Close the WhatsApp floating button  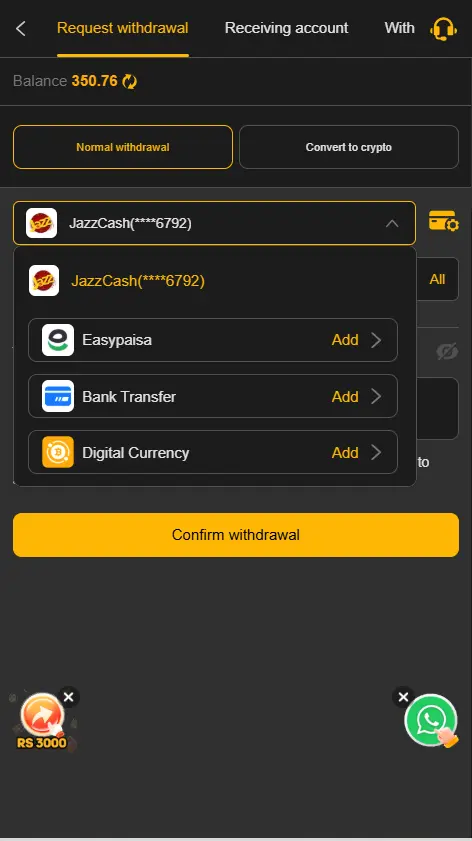[x=403, y=697]
